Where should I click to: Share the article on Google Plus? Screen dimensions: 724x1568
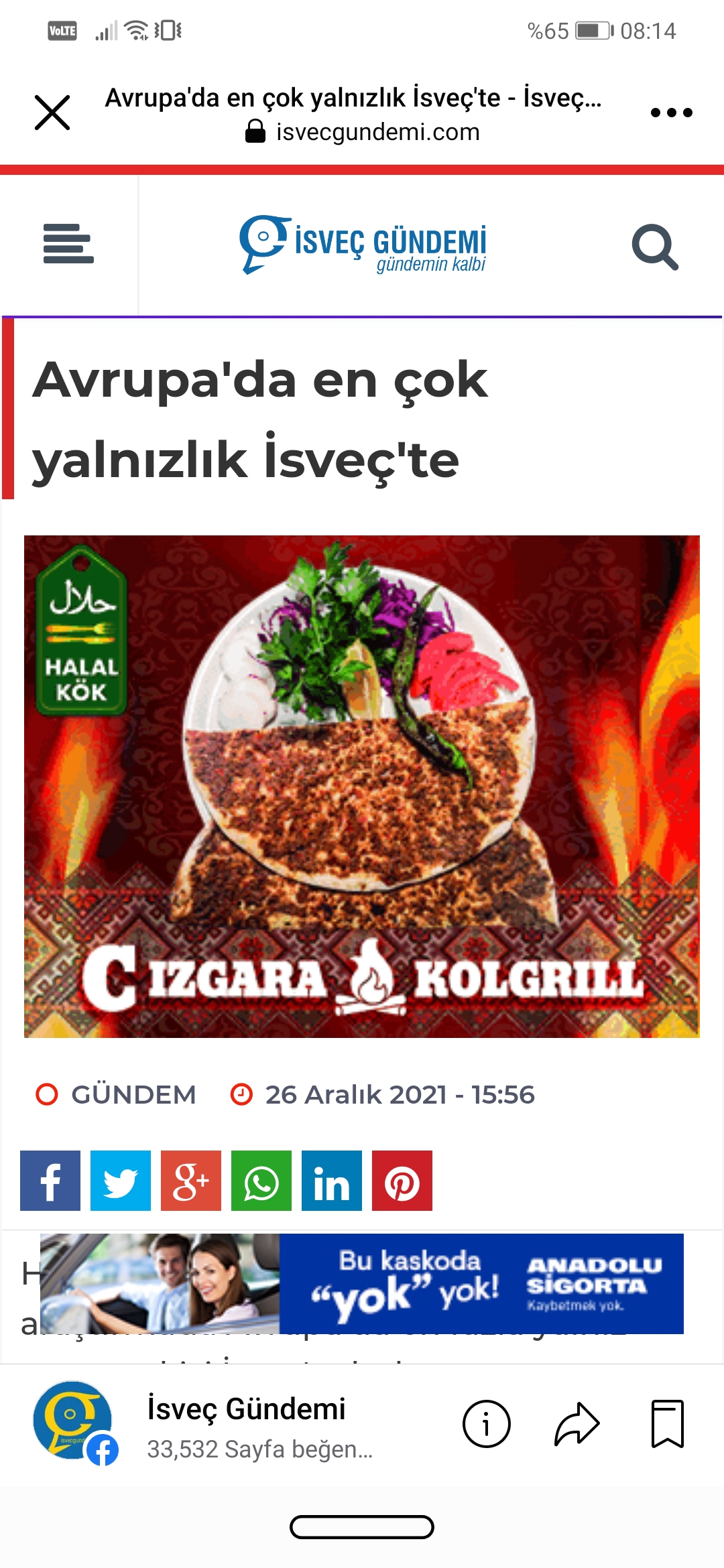(191, 1181)
